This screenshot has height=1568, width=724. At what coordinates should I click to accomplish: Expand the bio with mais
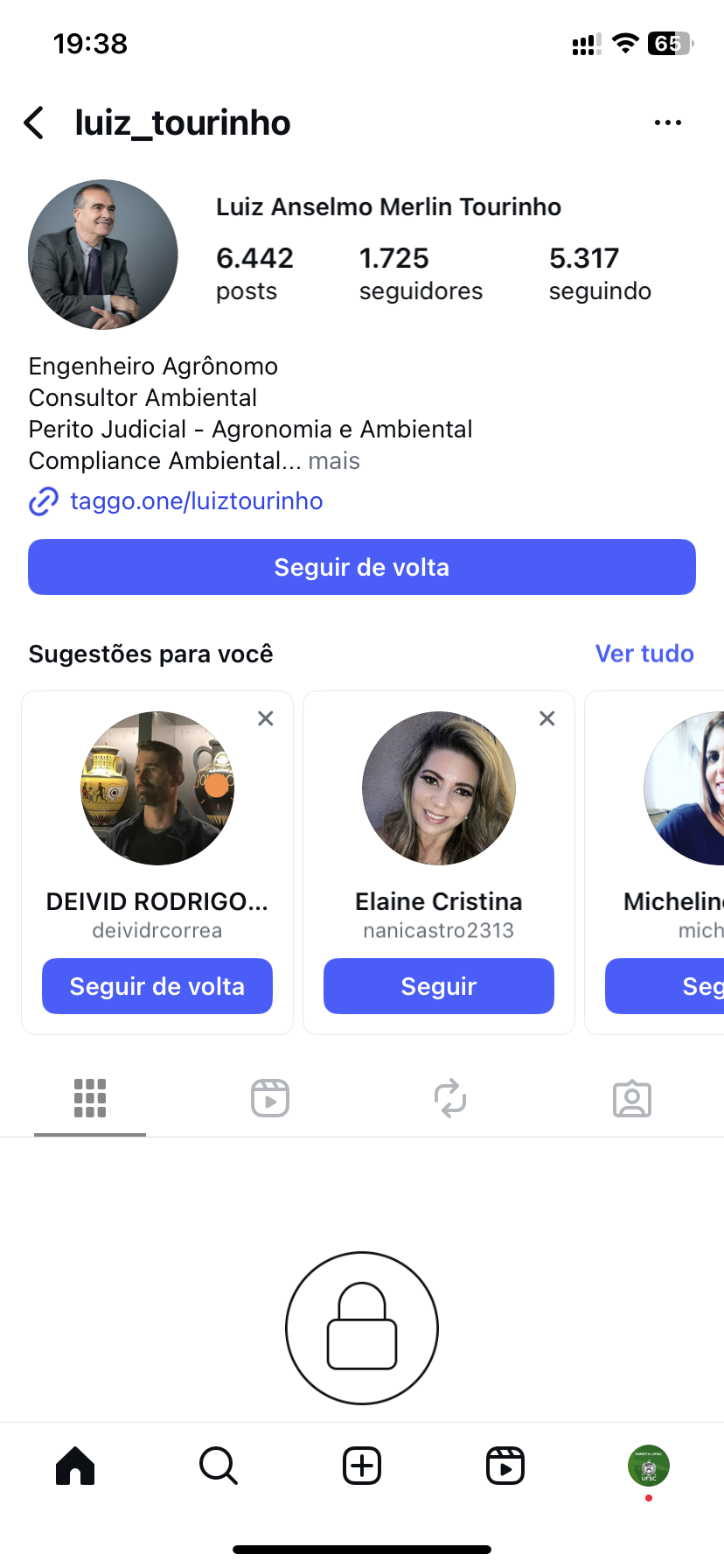tap(334, 461)
